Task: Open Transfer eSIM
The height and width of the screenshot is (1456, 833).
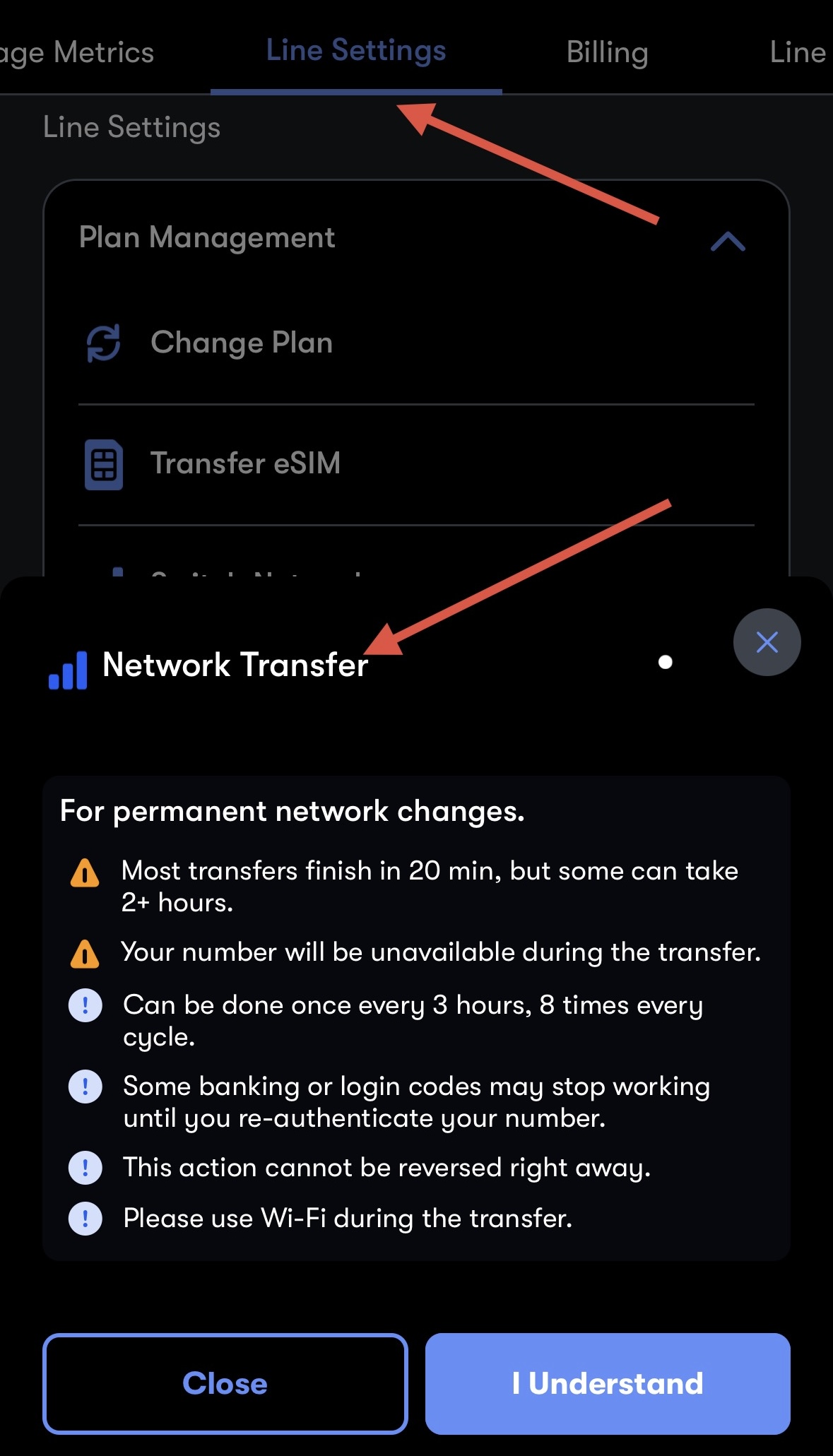Action: click(245, 464)
